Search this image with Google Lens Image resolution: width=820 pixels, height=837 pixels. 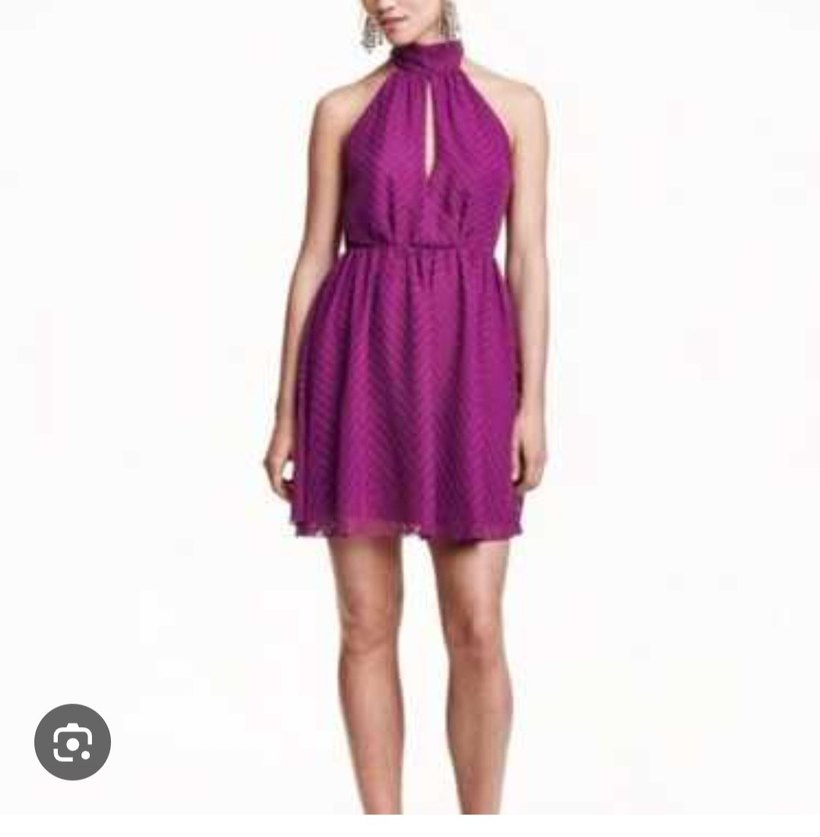(x=72, y=742)
